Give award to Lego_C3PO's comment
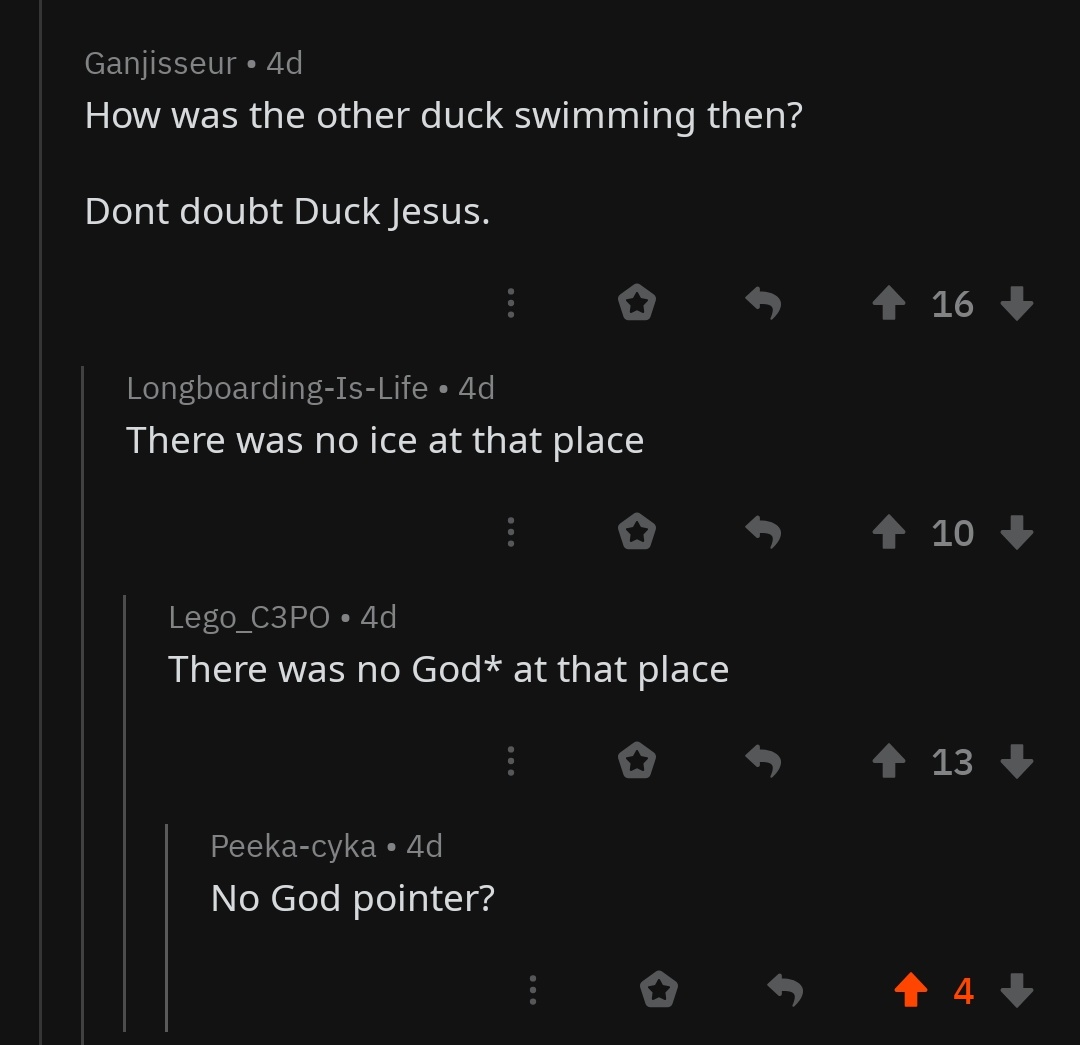 pyautogui.click(x=637, y=761)
